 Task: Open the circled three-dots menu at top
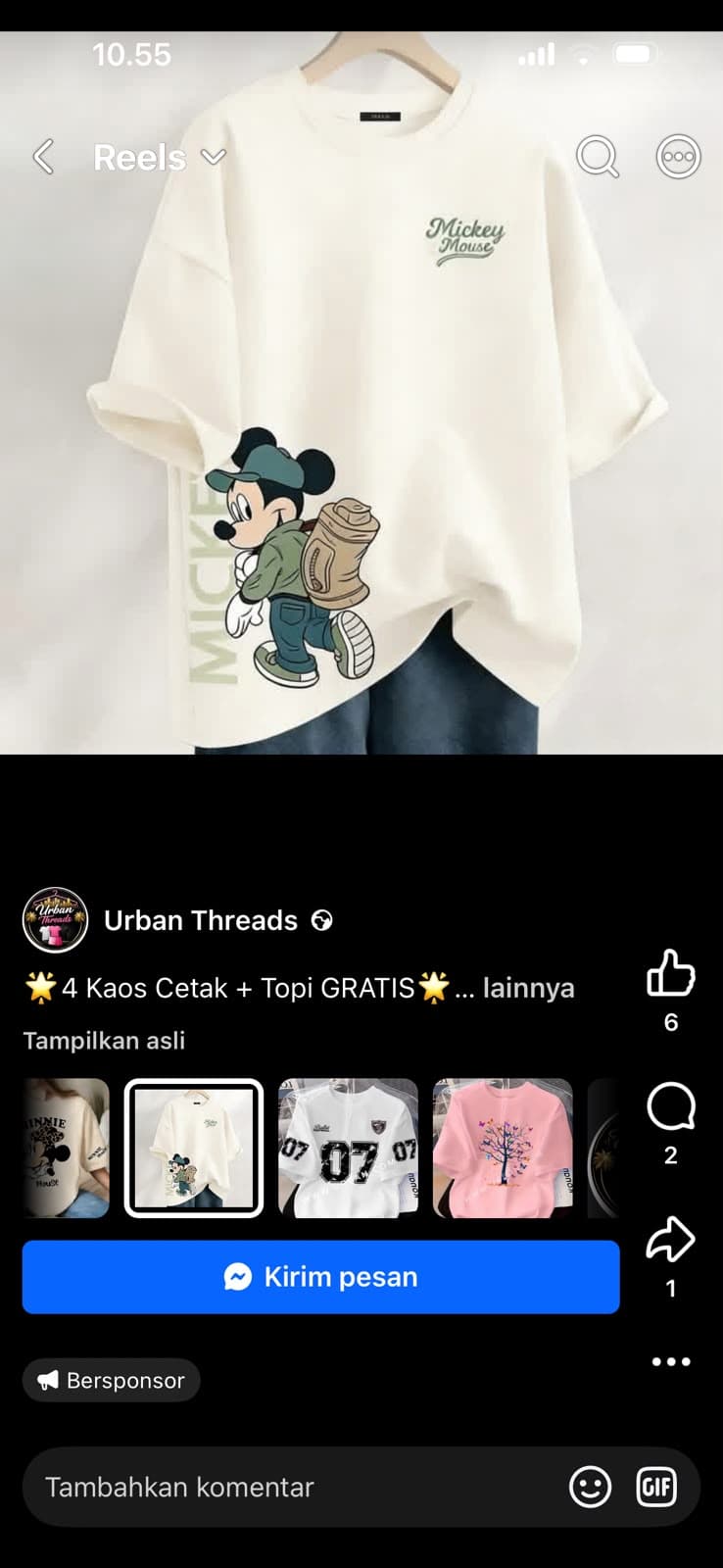(x=678, y=157)
